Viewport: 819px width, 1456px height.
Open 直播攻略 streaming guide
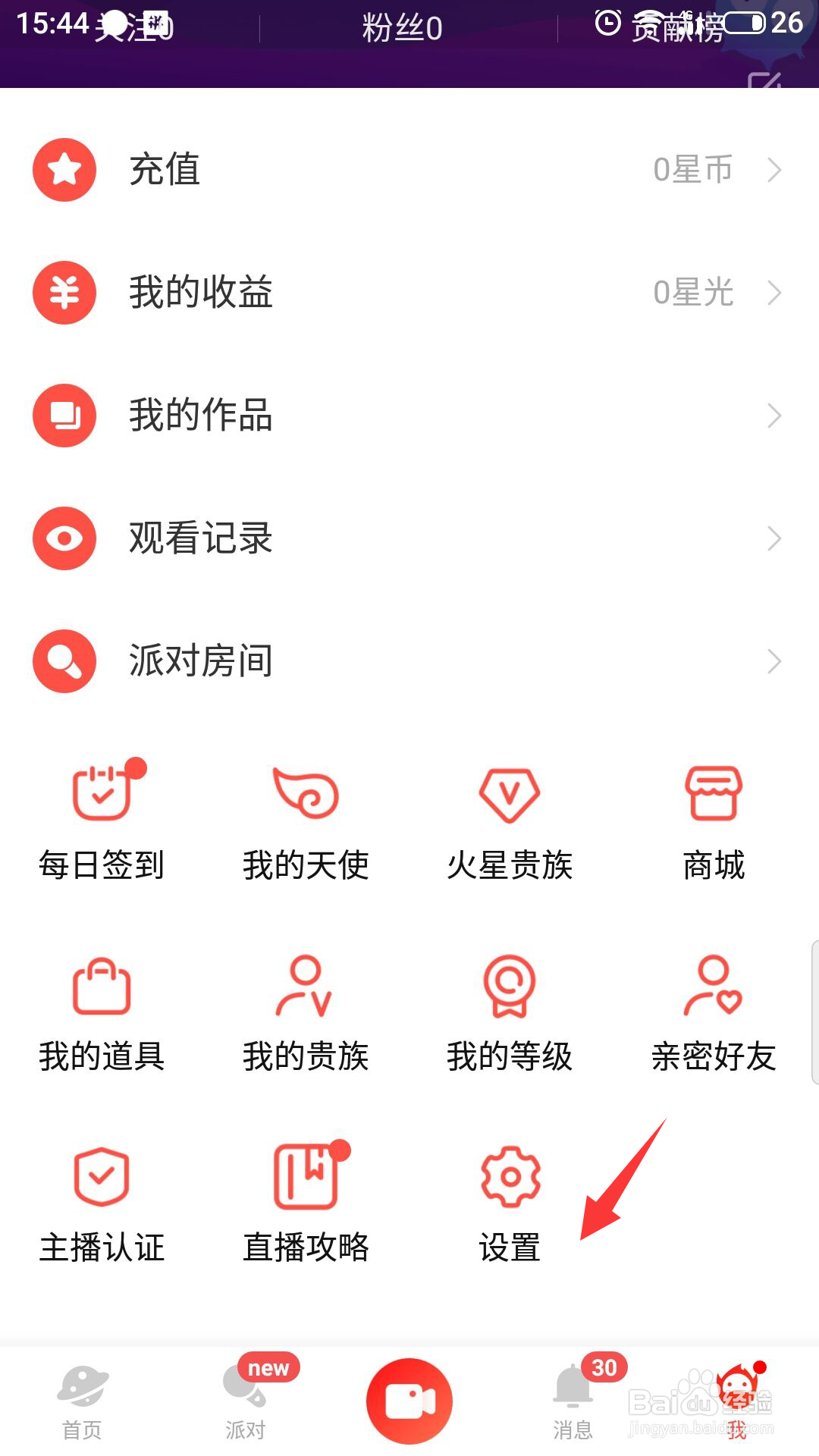(306, 1203)
